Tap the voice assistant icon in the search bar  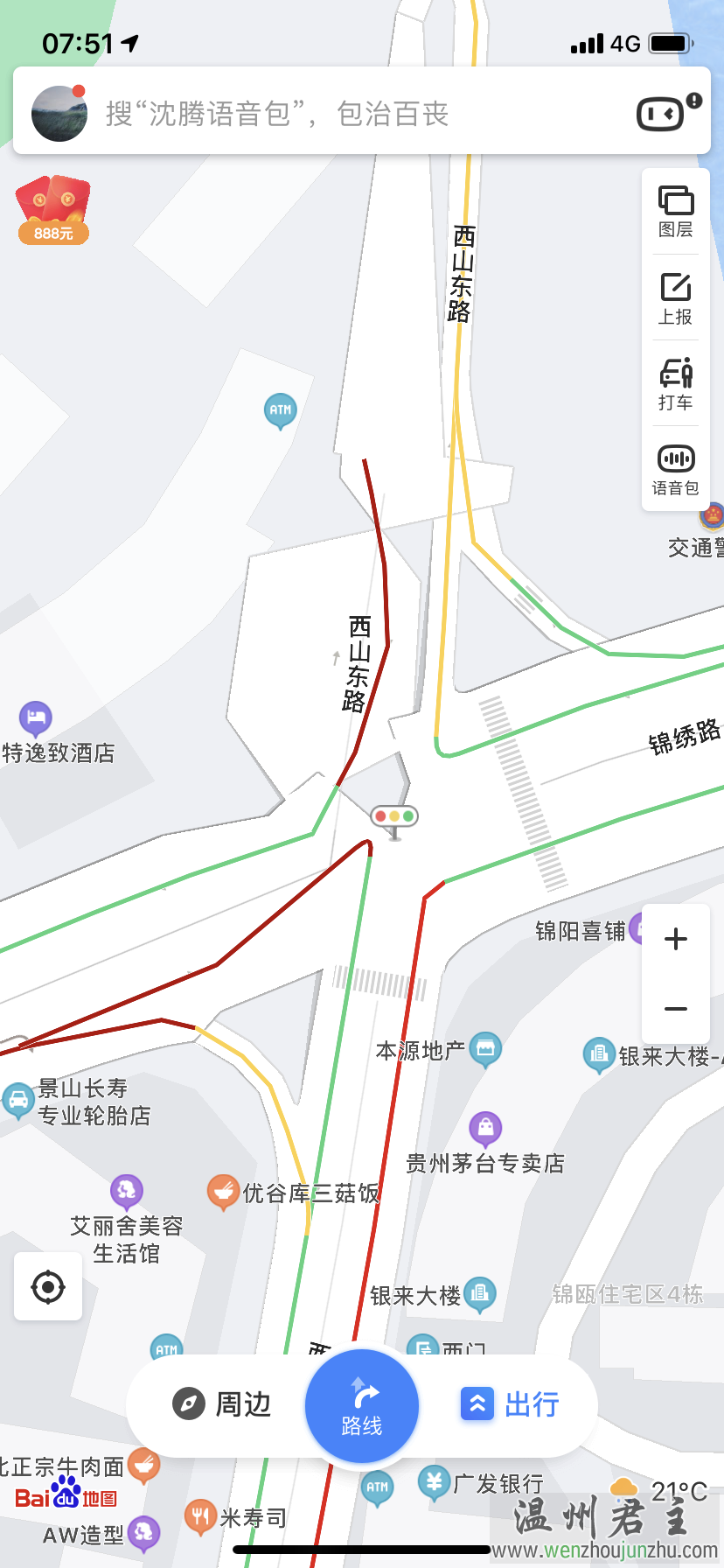pos(661,113)
